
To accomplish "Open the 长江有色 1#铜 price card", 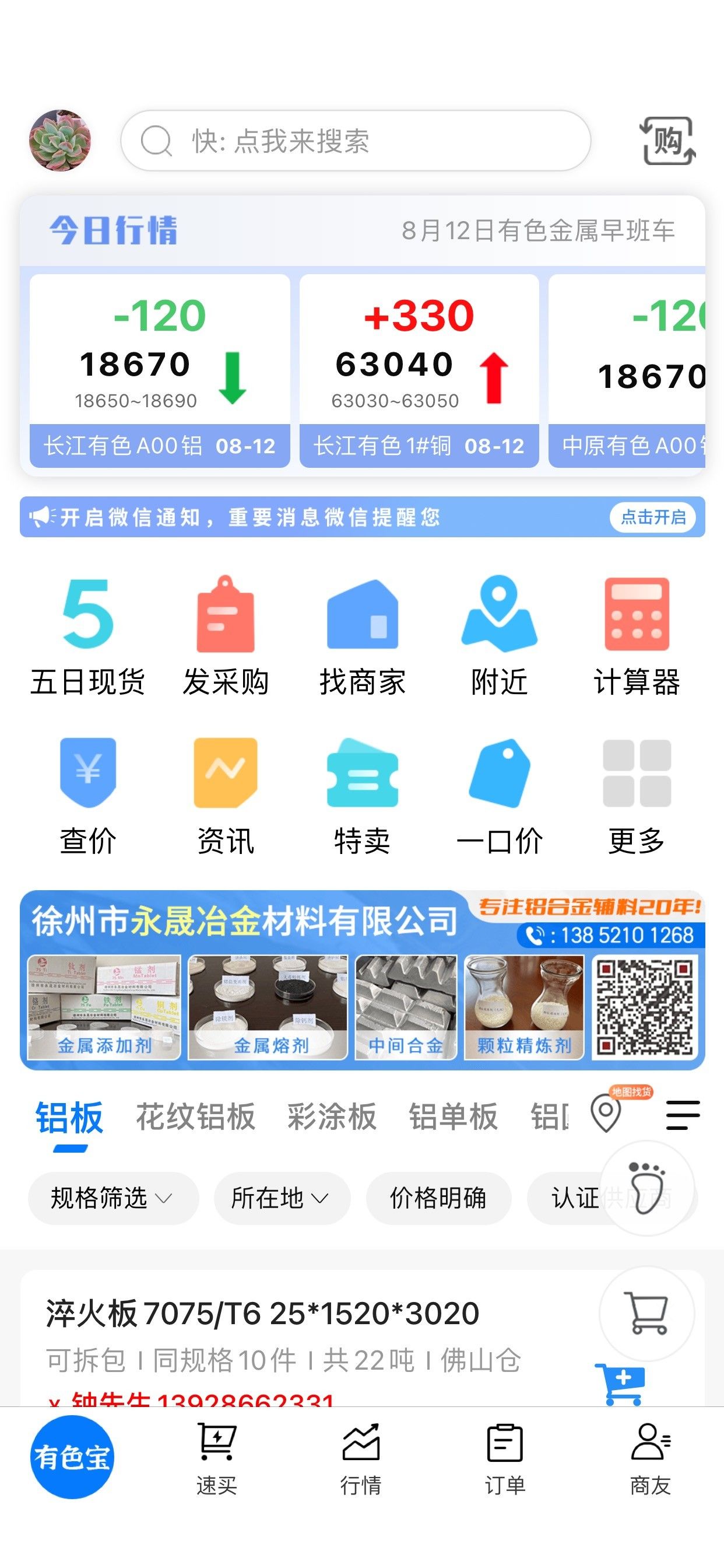I will (419, 370).
